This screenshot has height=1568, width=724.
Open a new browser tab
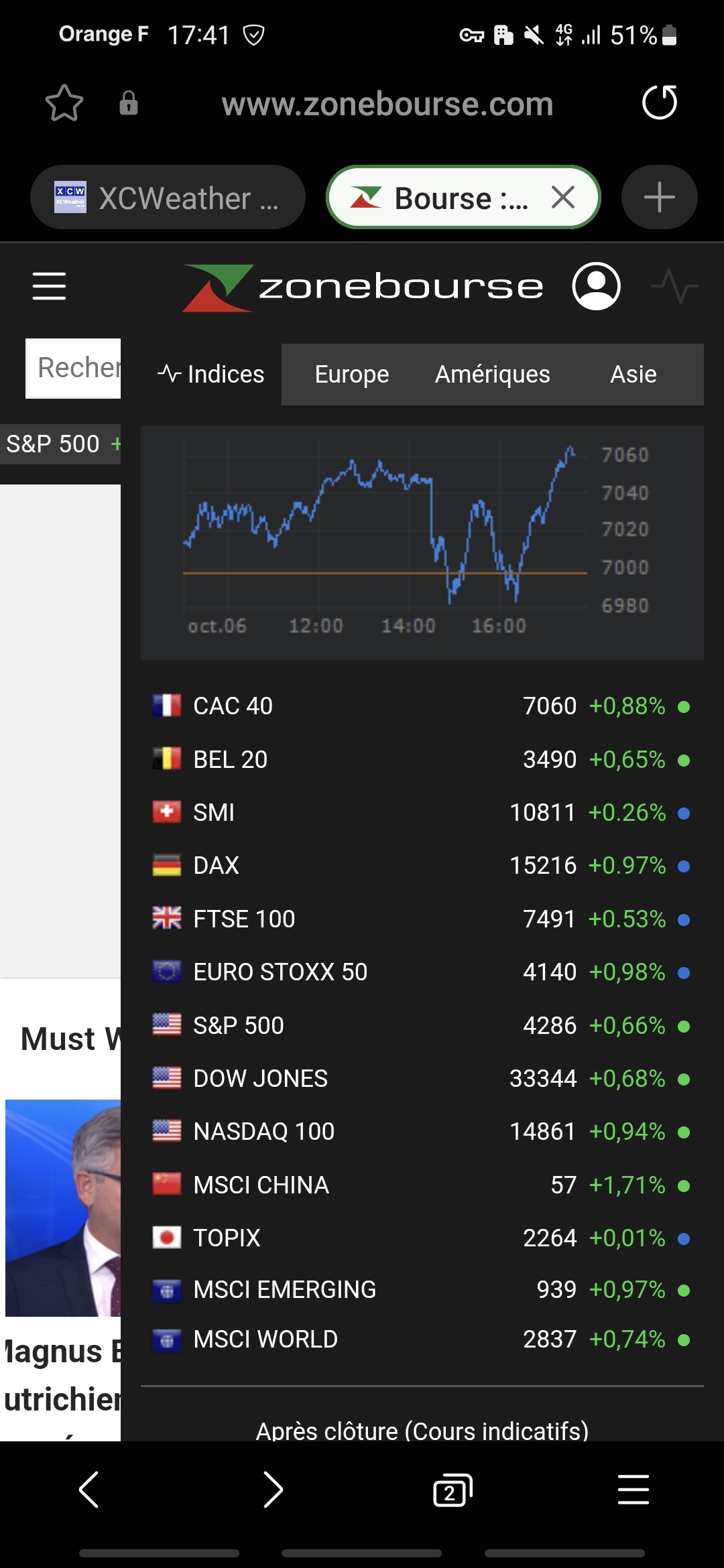pos(659,198)
